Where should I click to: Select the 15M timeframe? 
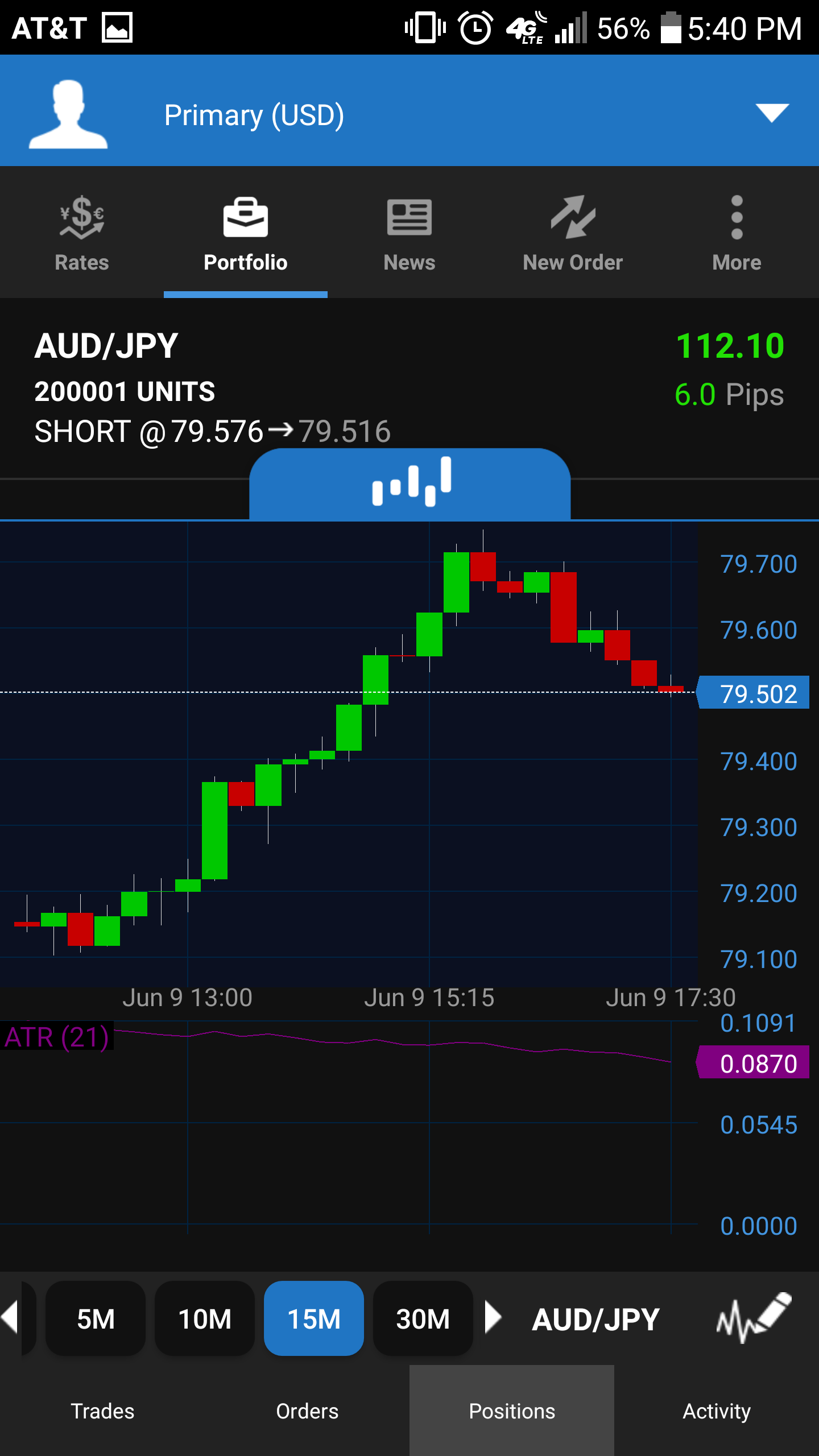click(x=314, y=1318)
